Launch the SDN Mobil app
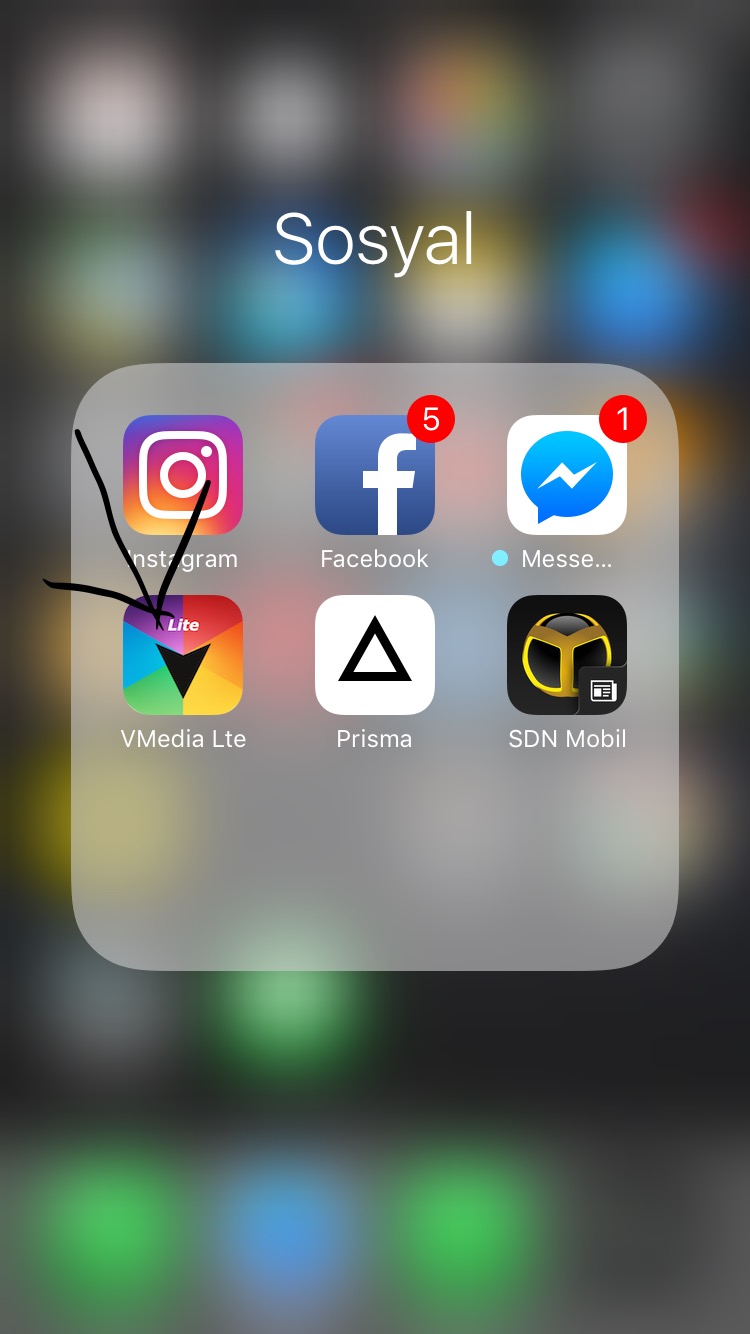The height and width of the screenshot is (1334, 750). (566, 655)
